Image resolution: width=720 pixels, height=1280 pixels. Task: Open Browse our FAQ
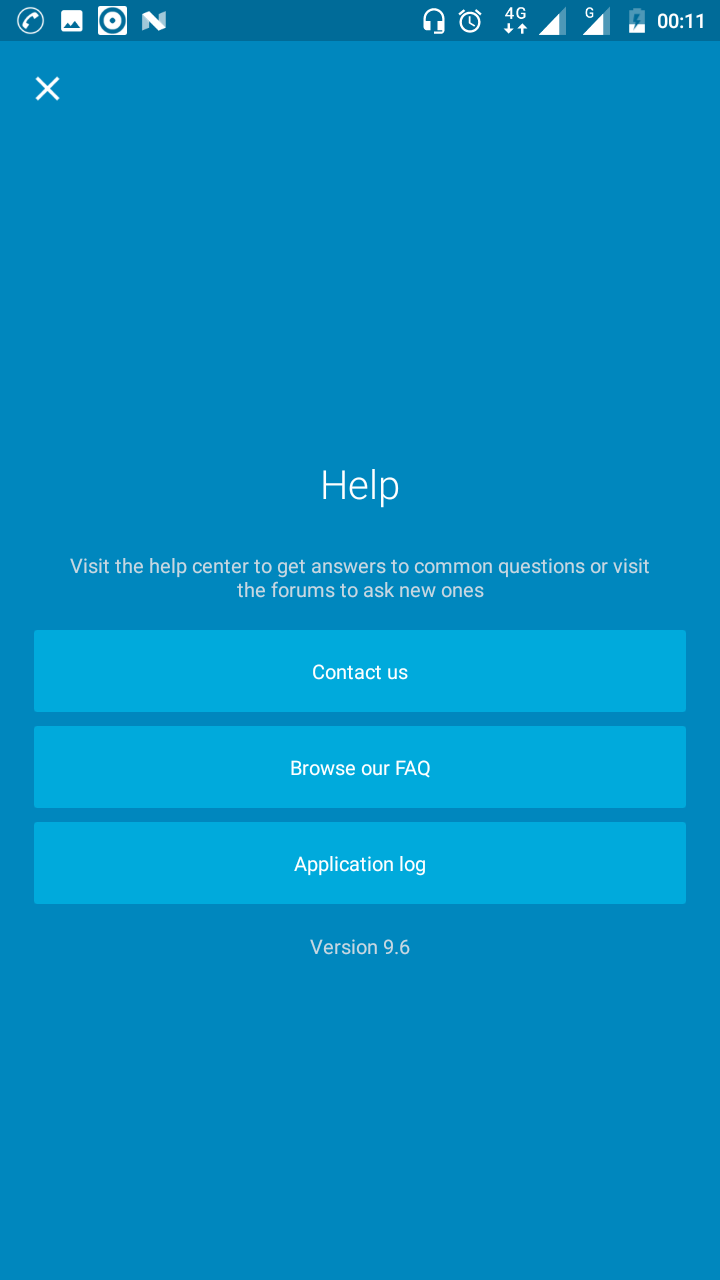(x=360, y=767)
